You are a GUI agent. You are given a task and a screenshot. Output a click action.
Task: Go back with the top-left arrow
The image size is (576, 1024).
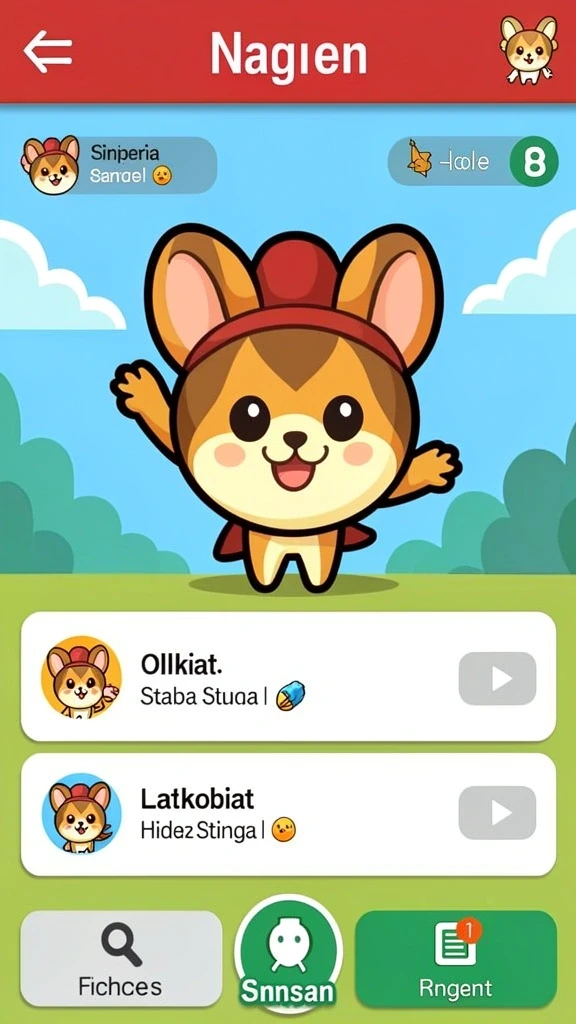(x=48, y=50)
